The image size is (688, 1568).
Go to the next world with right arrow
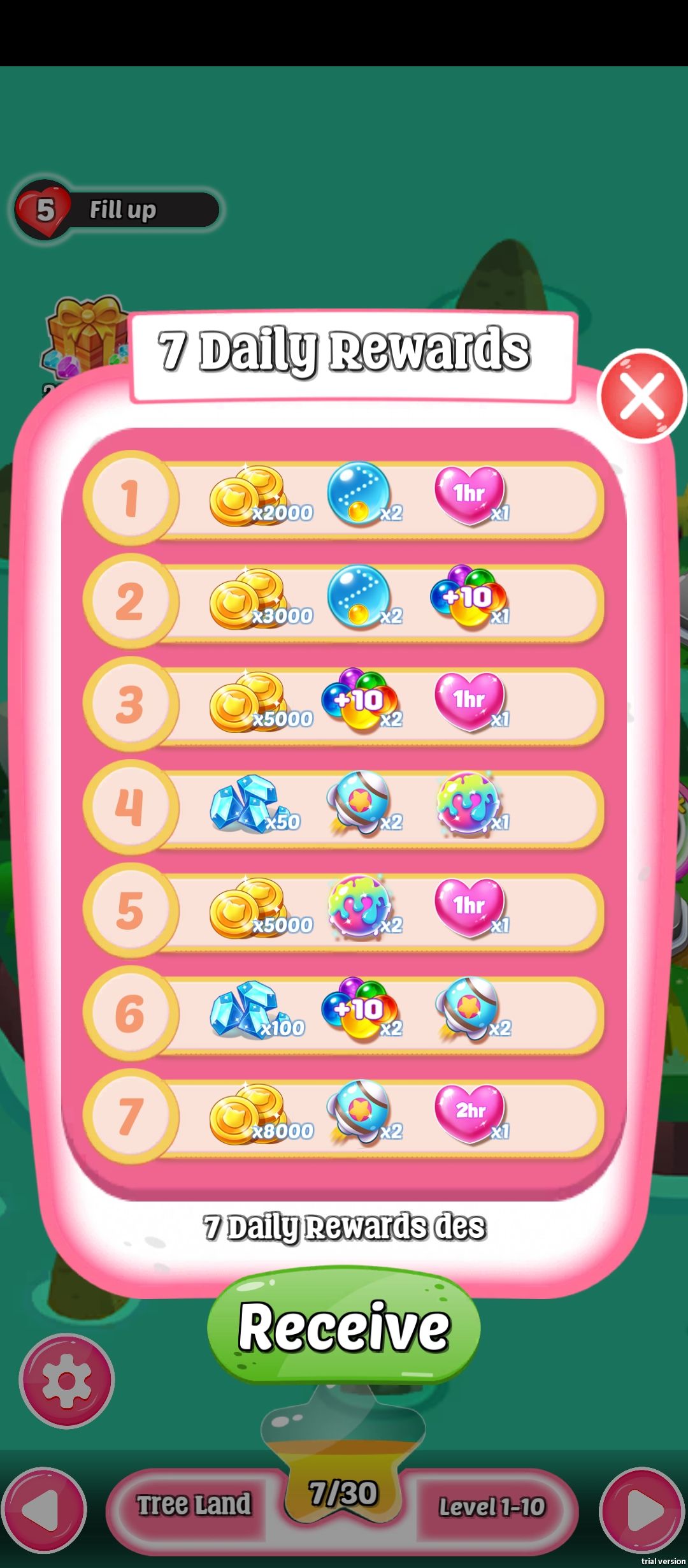[643, 1509]
